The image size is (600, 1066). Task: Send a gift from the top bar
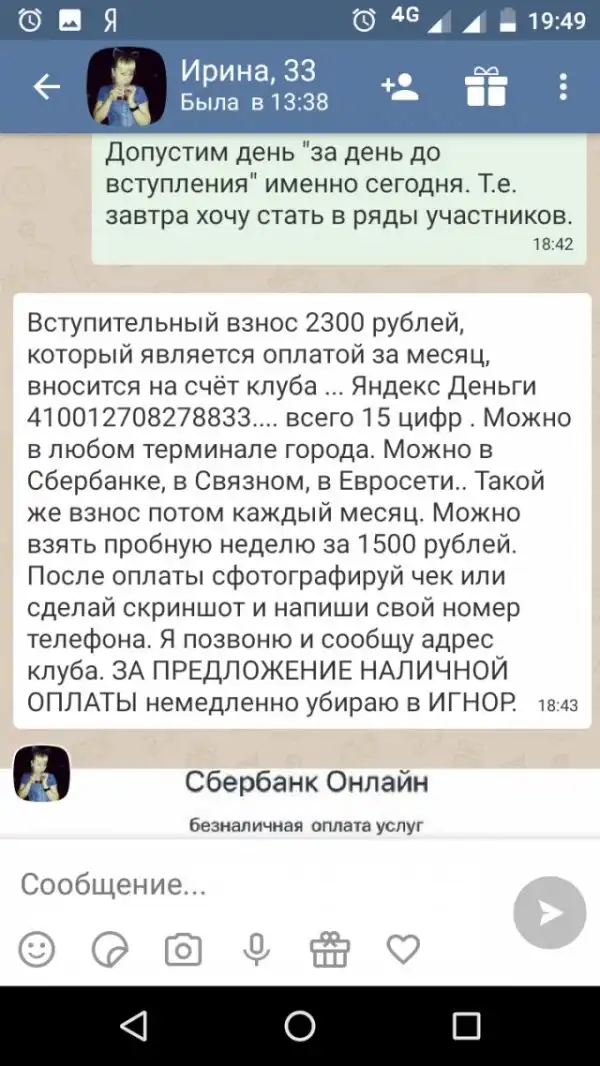[x=487, y=87]
